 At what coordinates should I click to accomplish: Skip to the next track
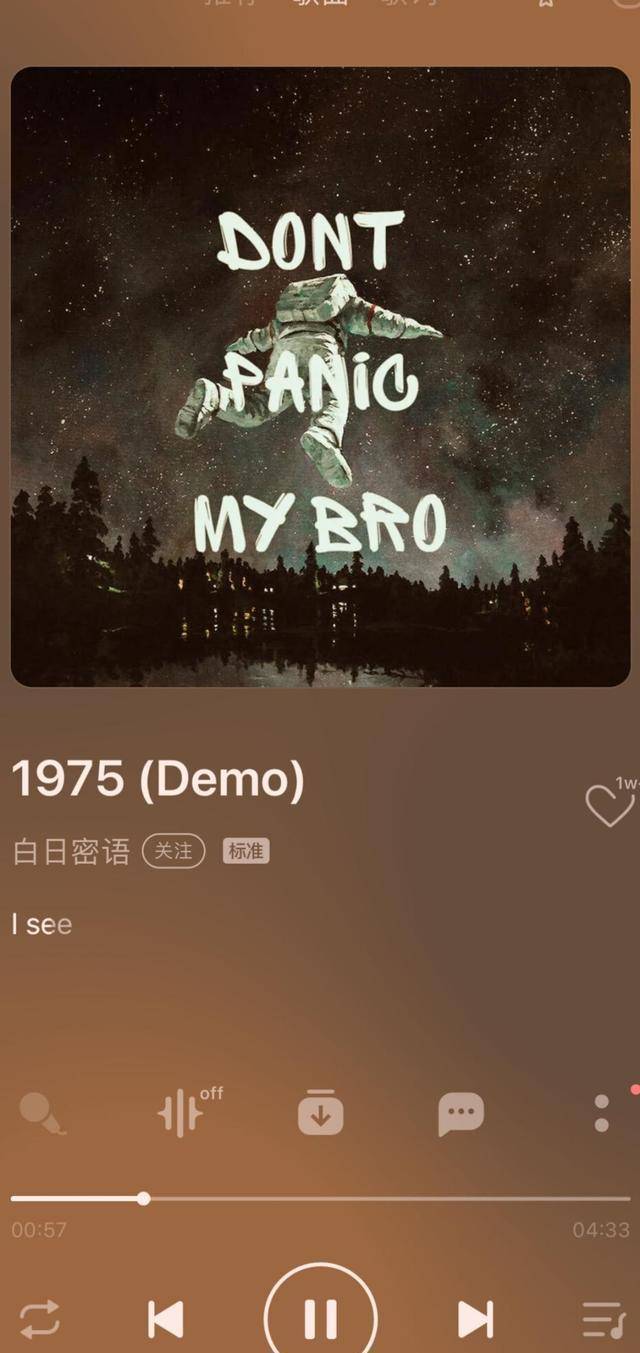(475, 1319)
